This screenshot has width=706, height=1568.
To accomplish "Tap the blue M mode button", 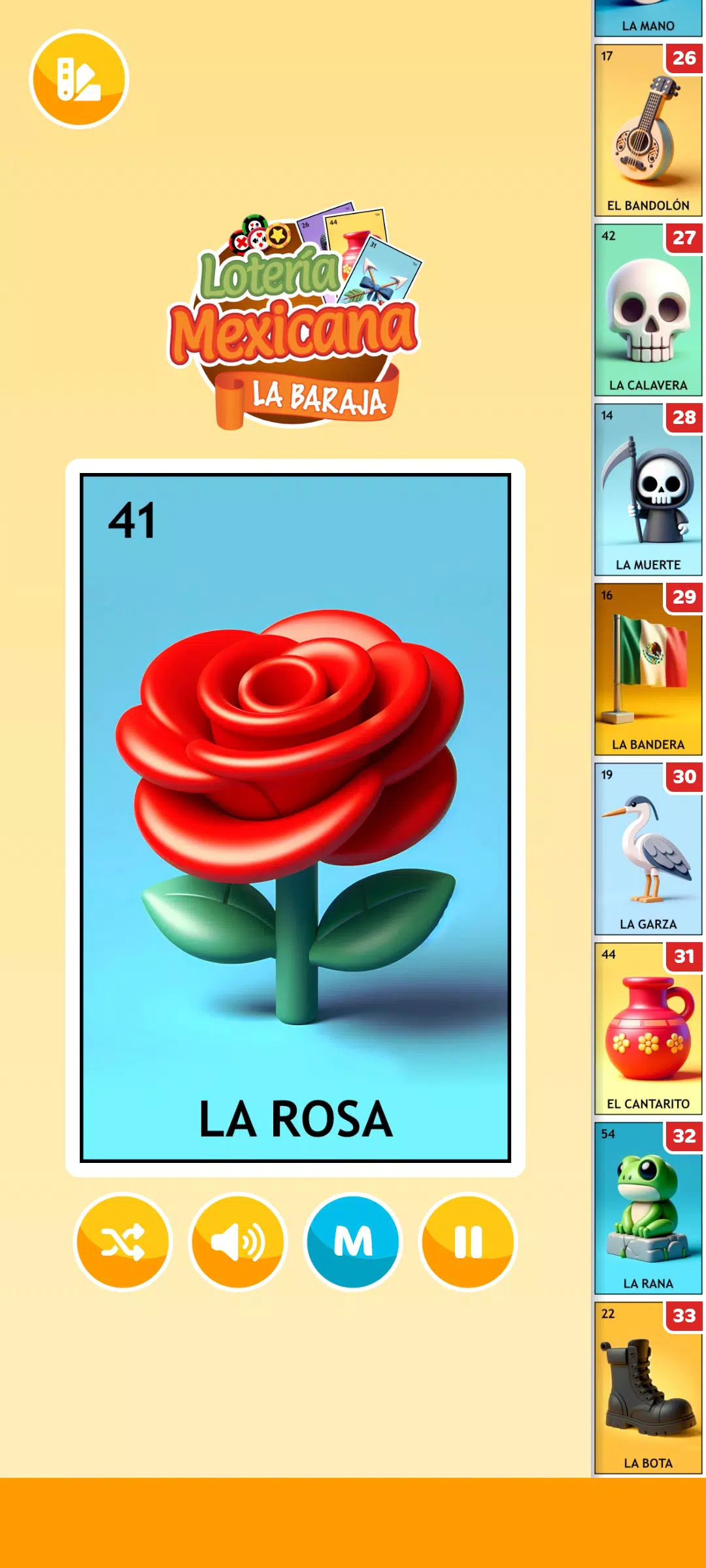I will click(353, 1241).
